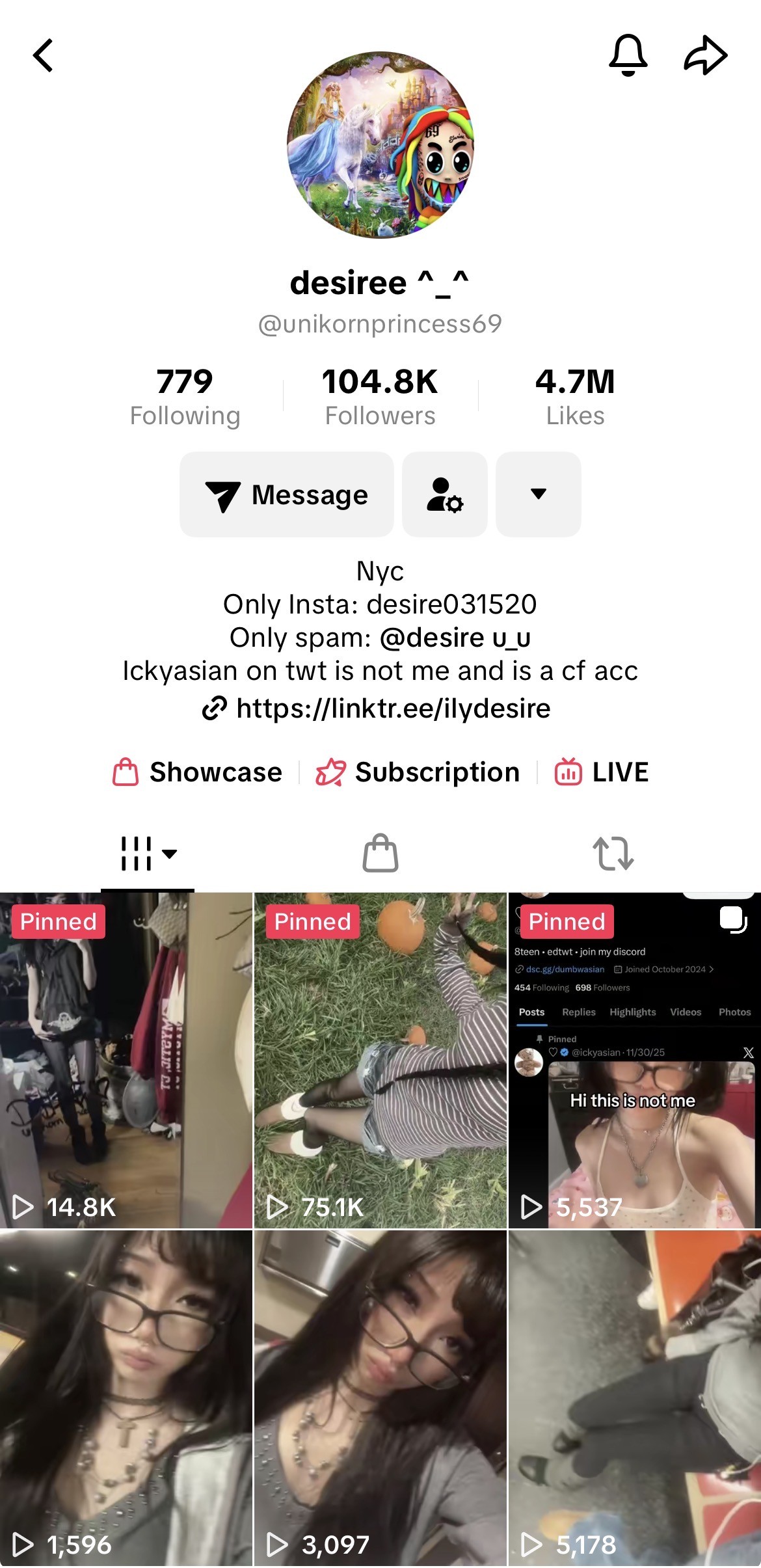Open the @desire u_u spam account
The image size is (761, 1568).
pos(455,638)
